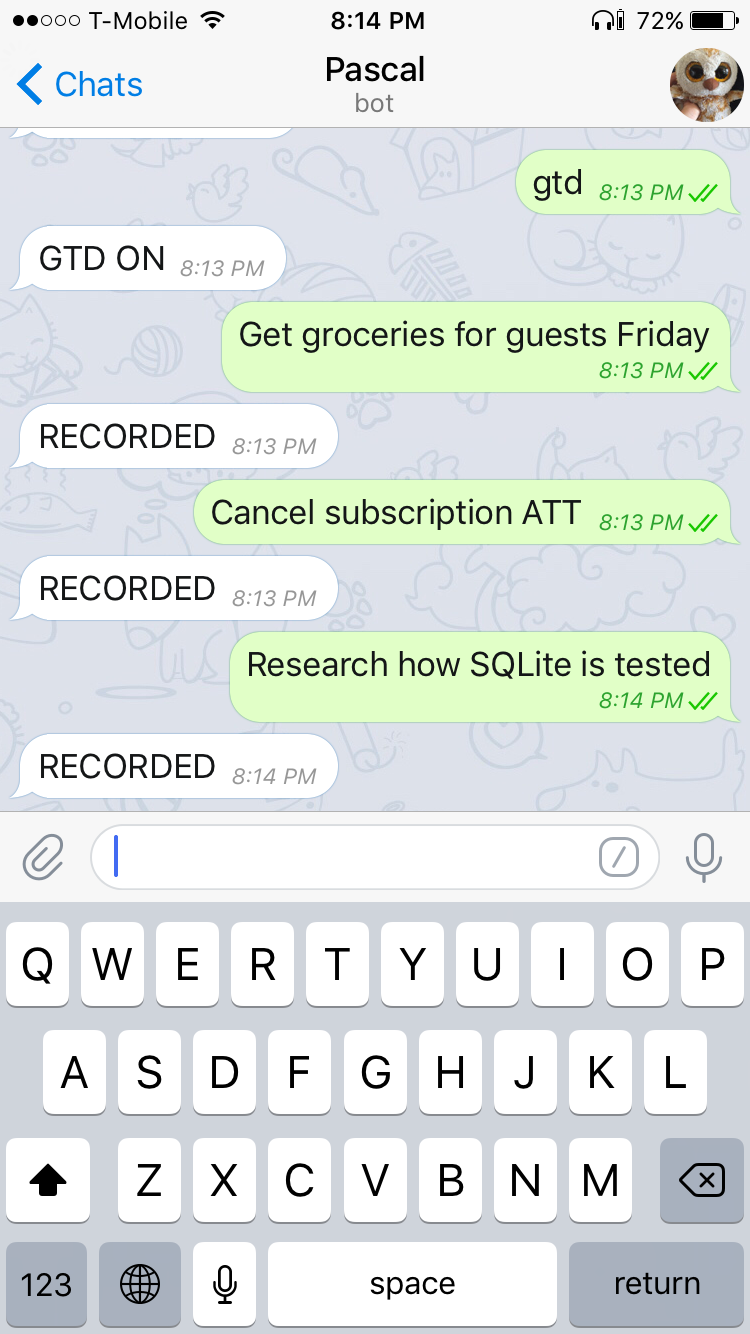Tap the return key
The width and height of the screenshot is (750, 1334).
click(x=656, y=1284)
